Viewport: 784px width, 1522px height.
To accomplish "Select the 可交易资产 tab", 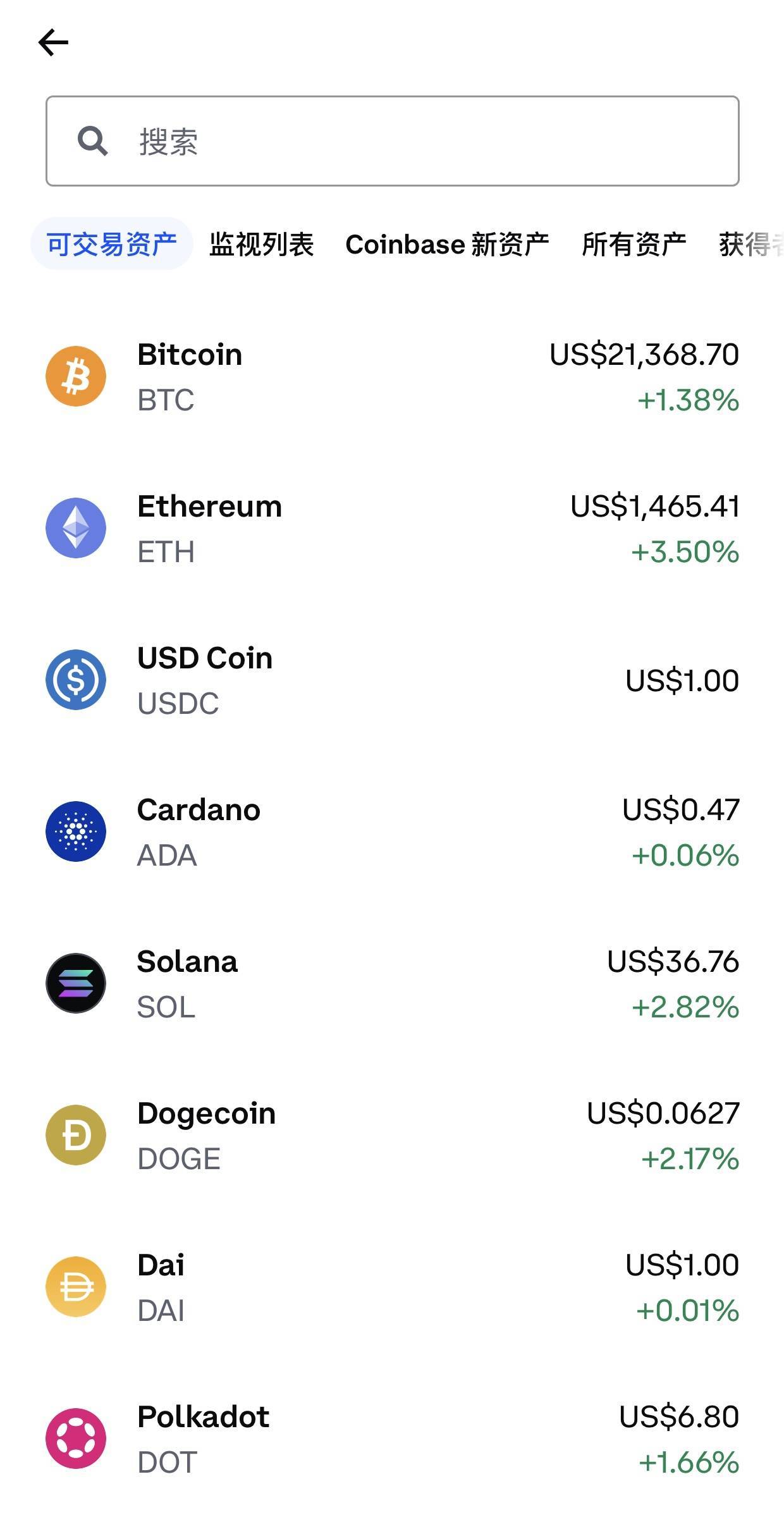I will (111, 244).
